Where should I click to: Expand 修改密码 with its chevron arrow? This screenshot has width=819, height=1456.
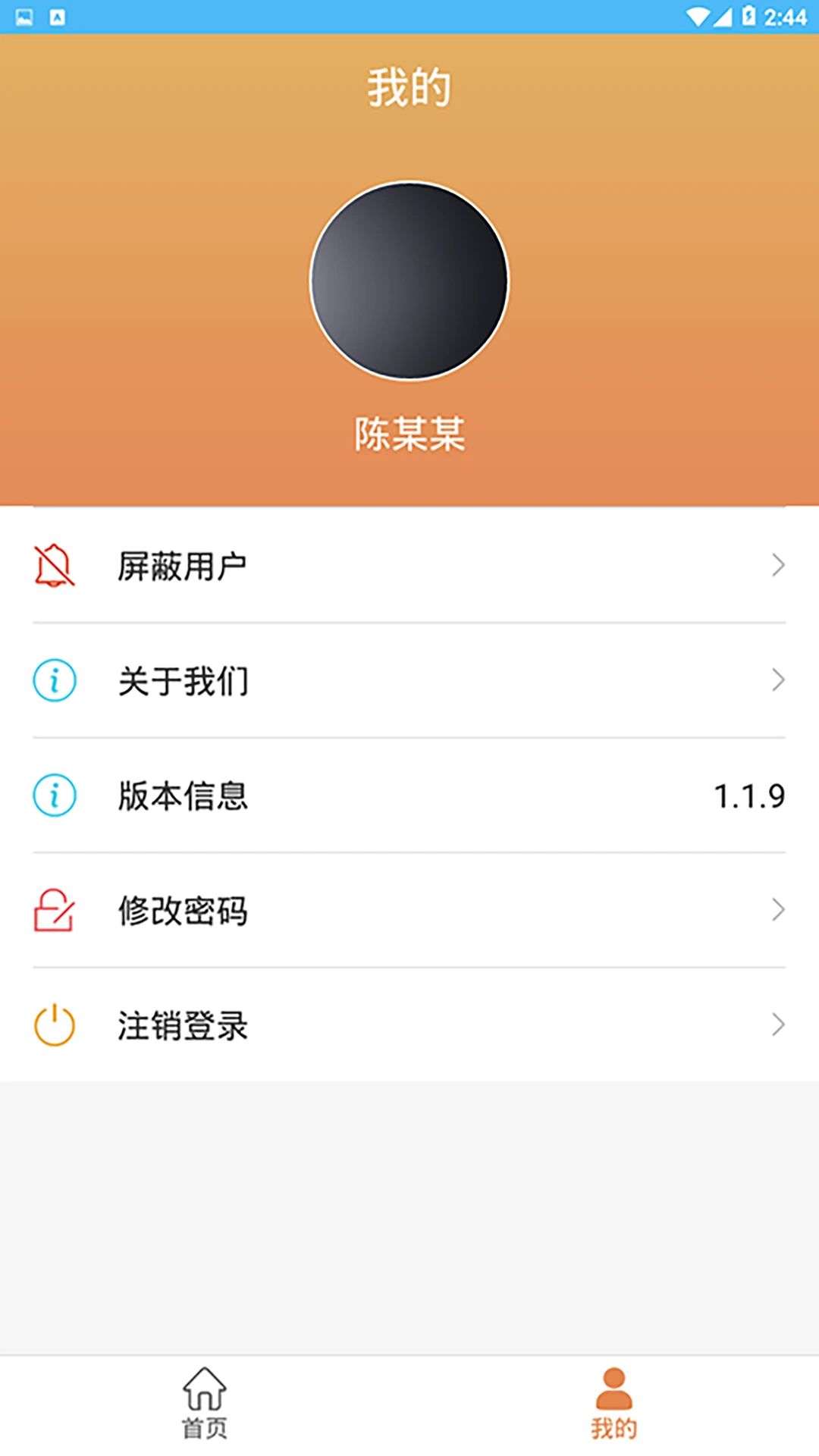point(780,909)
